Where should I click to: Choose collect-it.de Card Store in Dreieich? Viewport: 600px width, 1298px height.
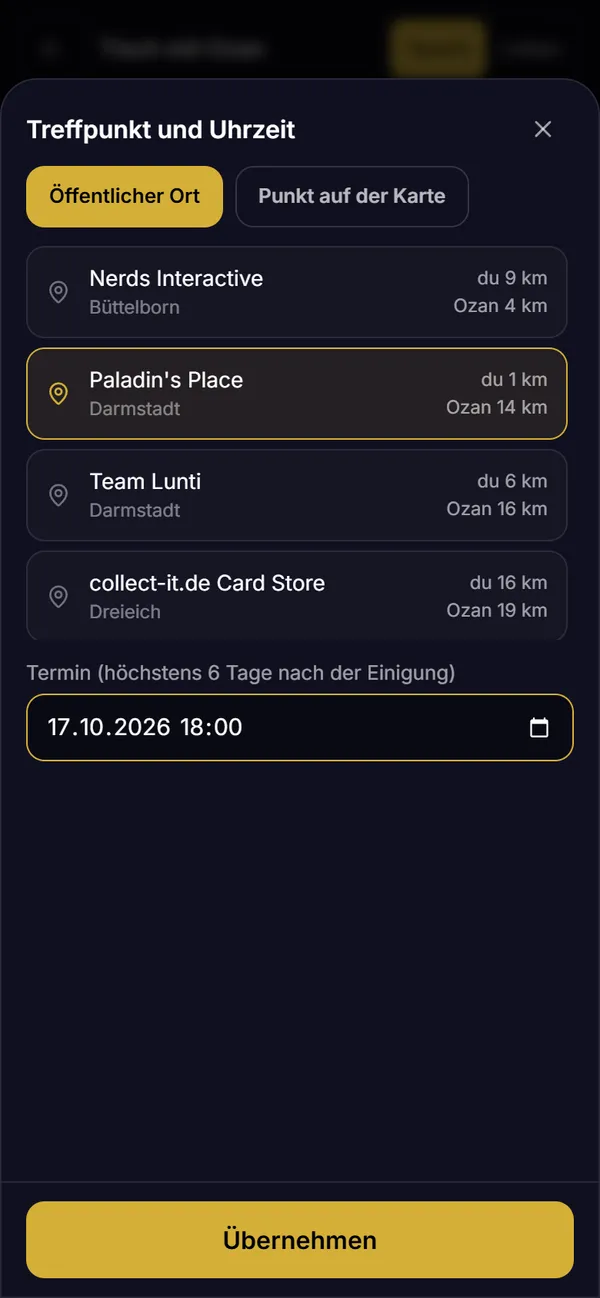point(297,596)
